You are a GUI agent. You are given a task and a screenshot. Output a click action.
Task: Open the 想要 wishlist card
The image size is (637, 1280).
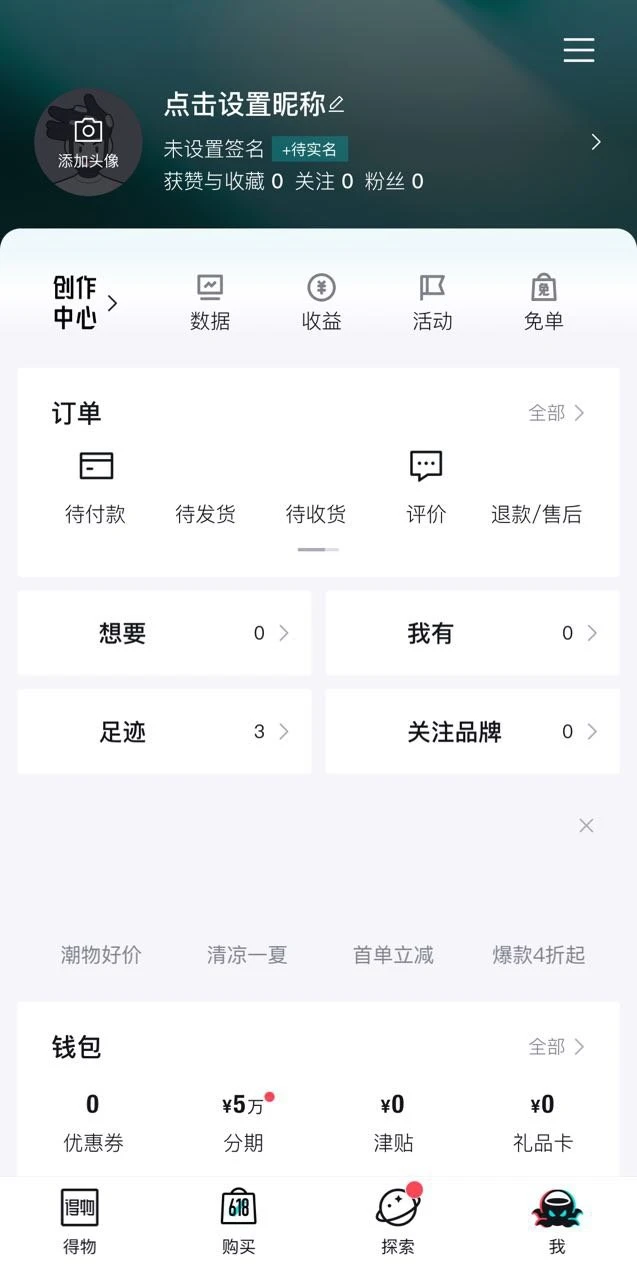pos(164,633)
